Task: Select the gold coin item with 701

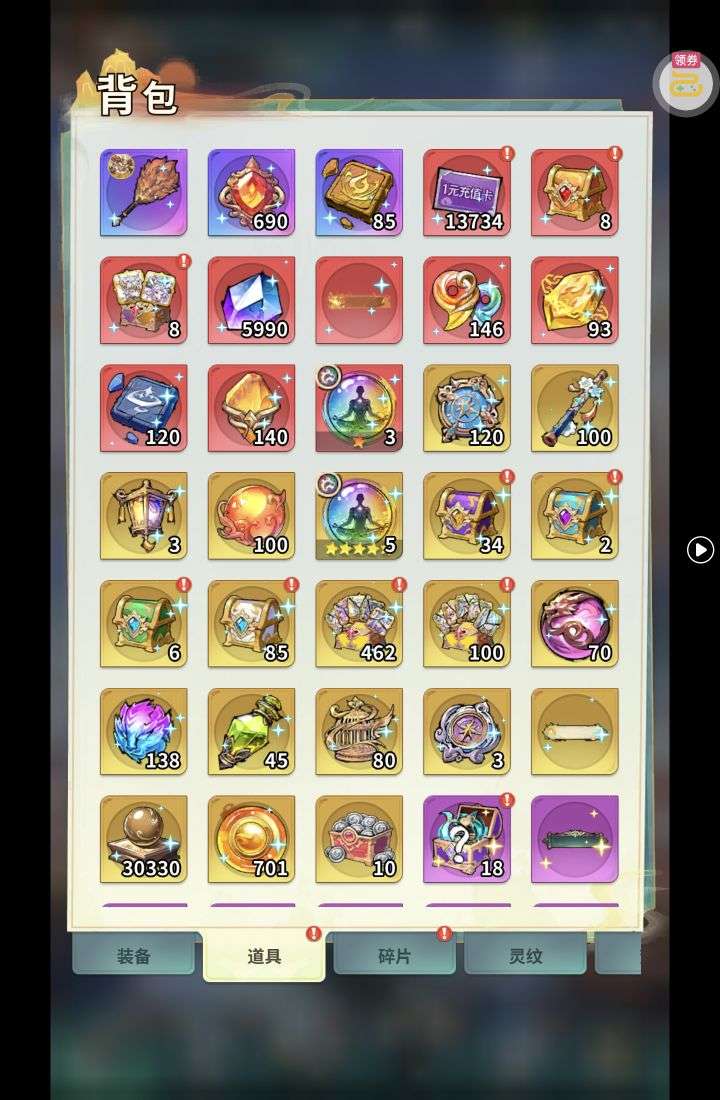Action: click(x=252, y=839)
